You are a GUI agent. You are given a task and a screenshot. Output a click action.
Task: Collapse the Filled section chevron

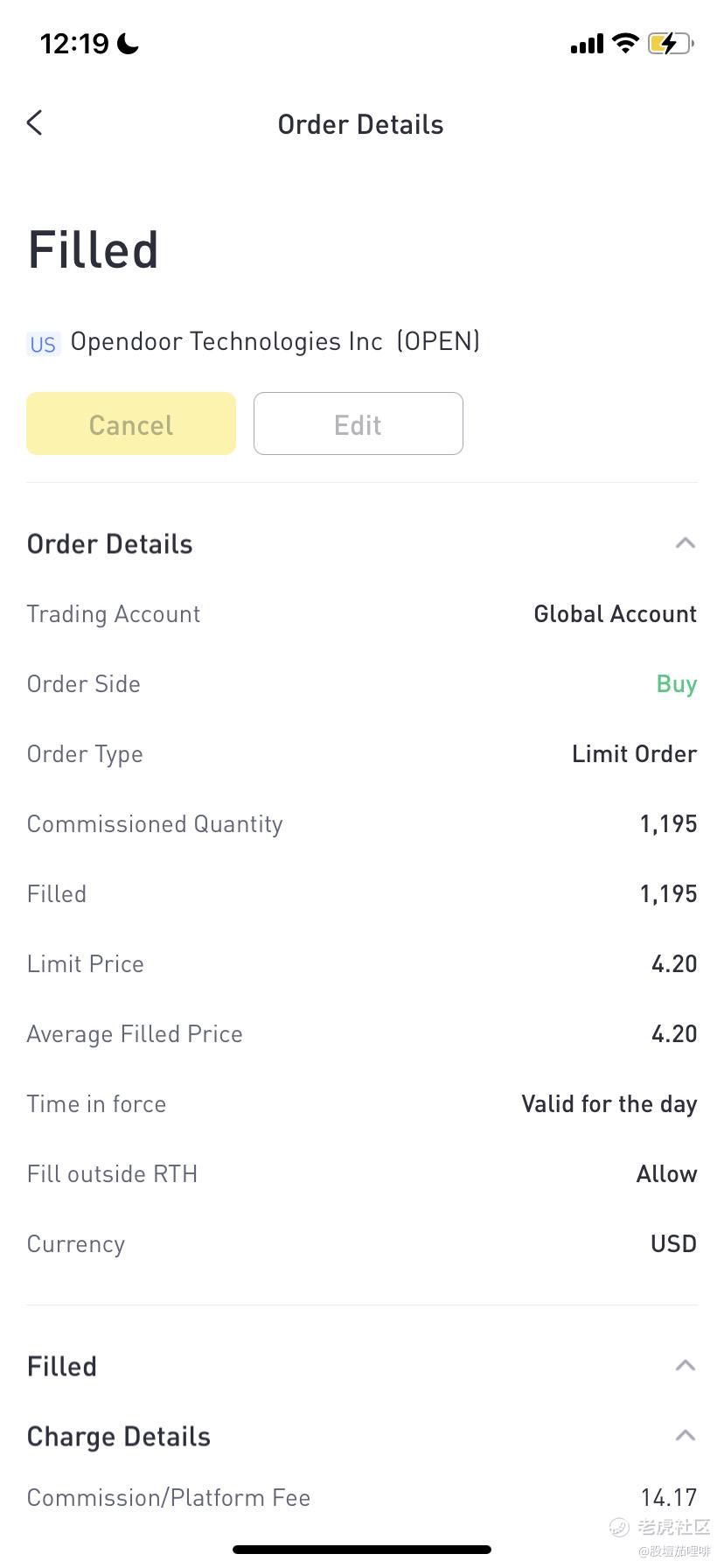[686, 1366]
